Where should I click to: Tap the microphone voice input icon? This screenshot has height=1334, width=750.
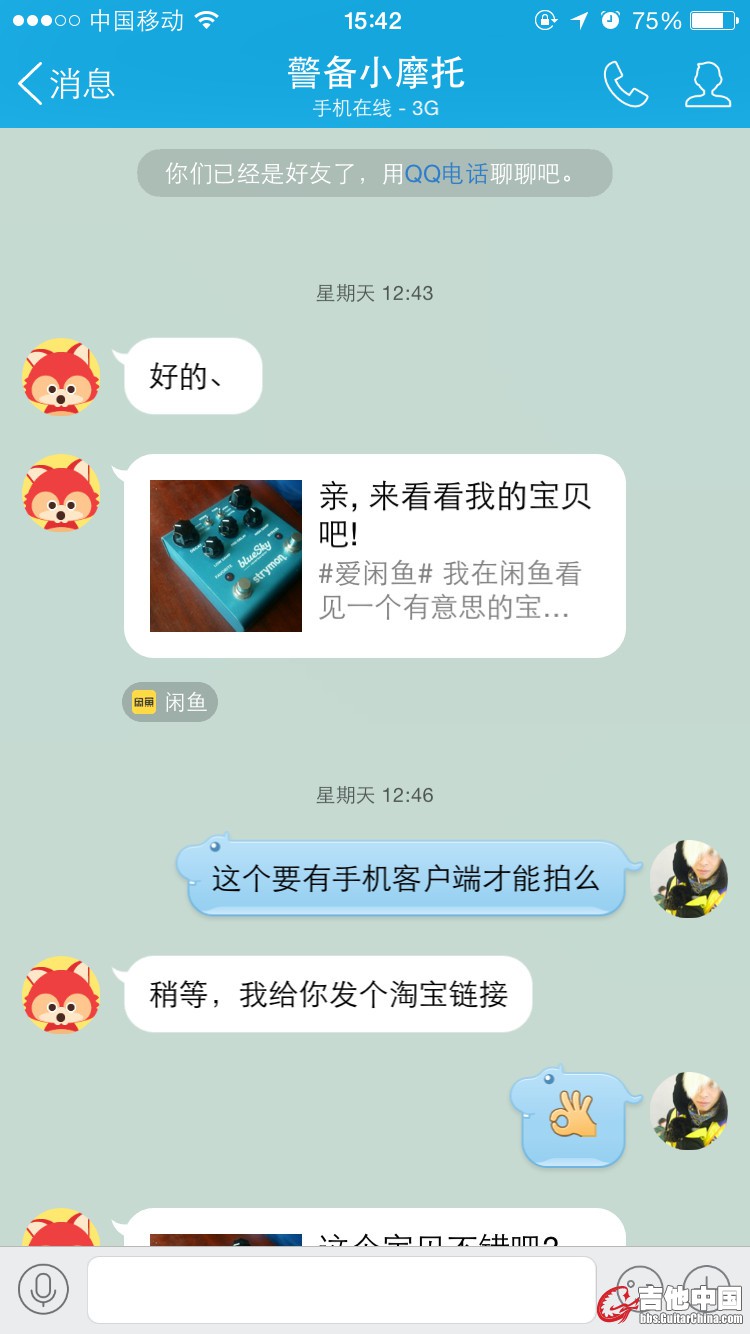[x=43, y=1289]
